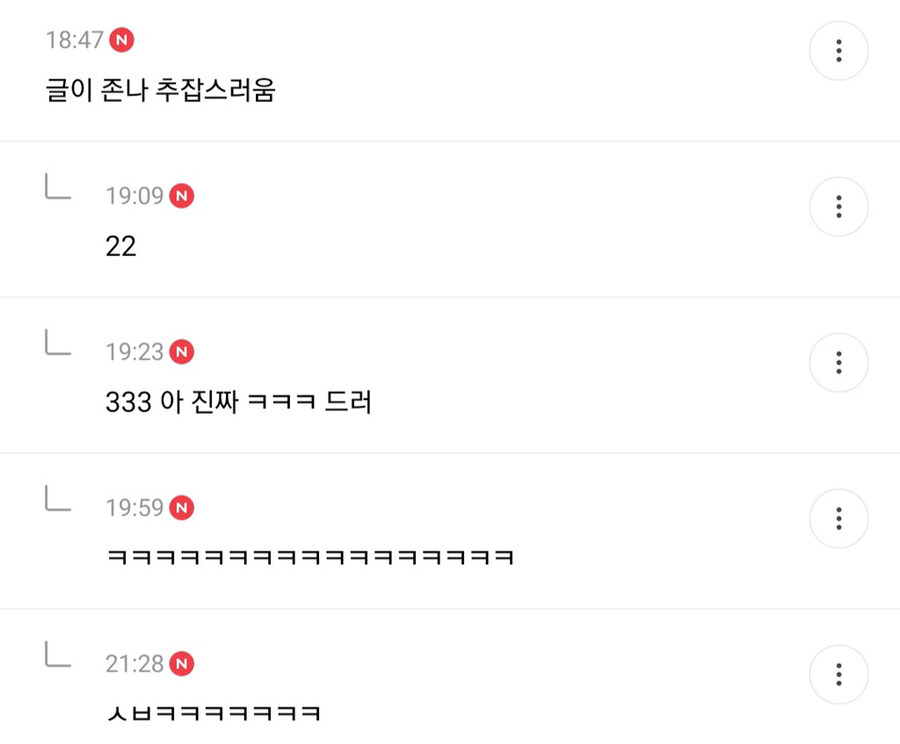
Task: Show overflow menu for the 19:59 reply
Action: coord(838,518)
